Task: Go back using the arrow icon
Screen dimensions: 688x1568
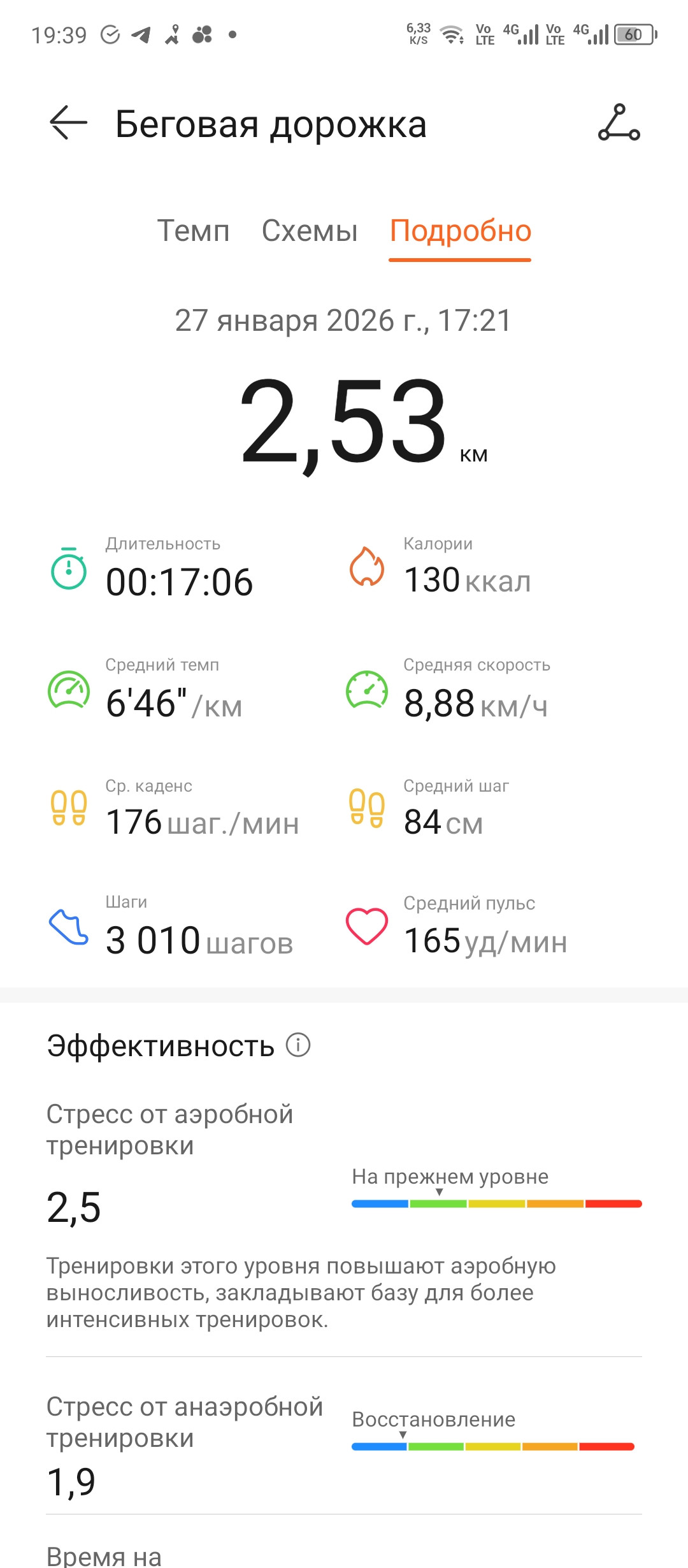Action: click(68, 122)
